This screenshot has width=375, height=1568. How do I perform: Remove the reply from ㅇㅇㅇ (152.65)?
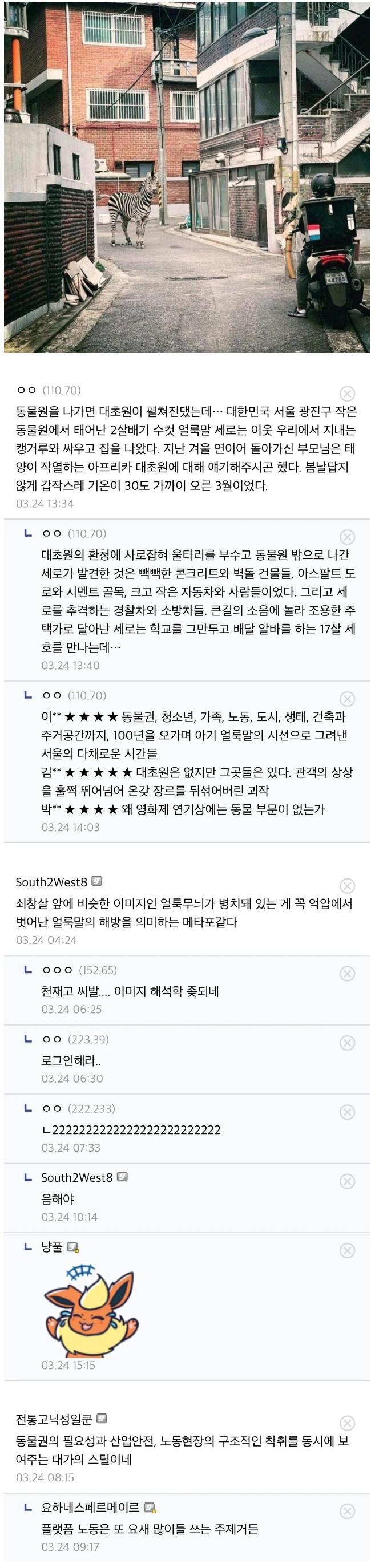[x=347, y=974]
